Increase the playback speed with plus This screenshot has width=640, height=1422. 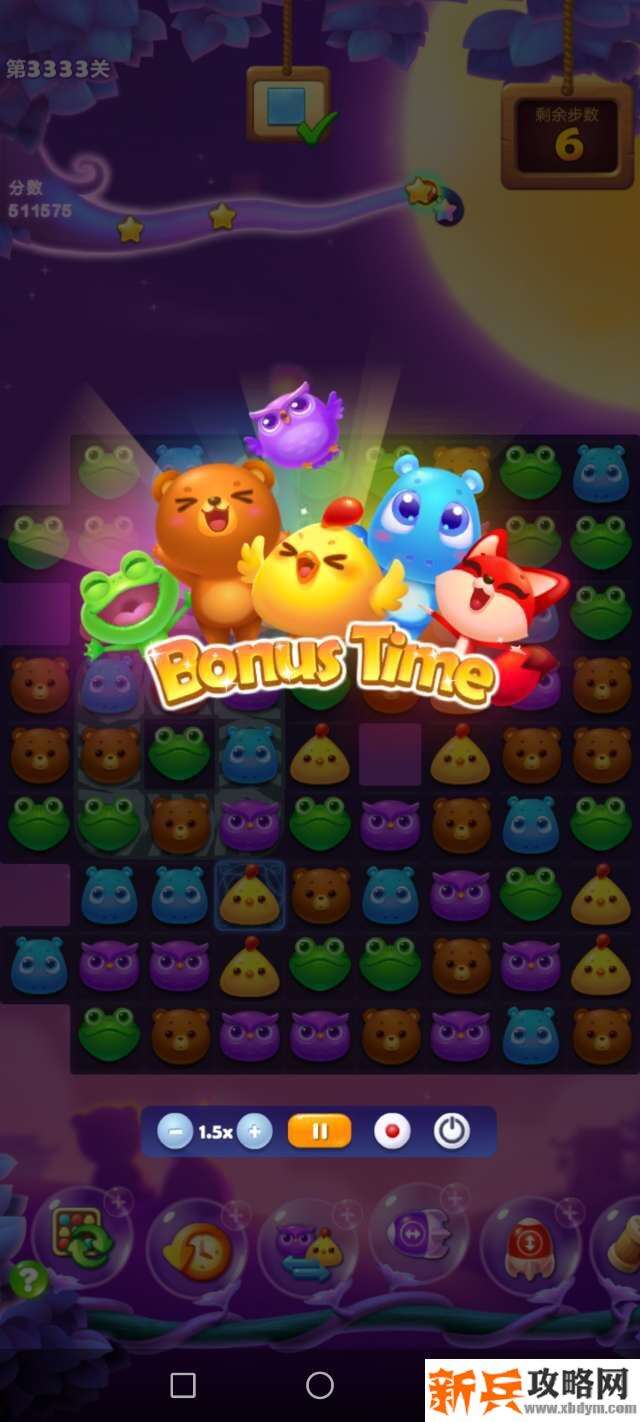[x=255, y=1132]
